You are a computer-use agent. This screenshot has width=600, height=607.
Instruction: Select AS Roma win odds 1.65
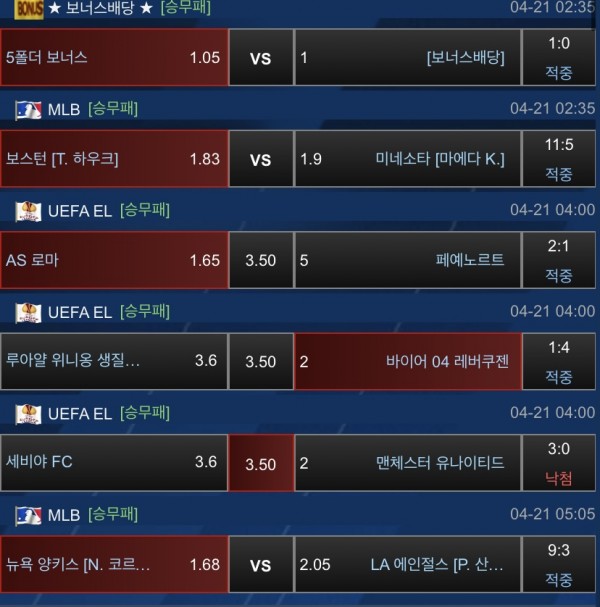(x=115, y=260)
